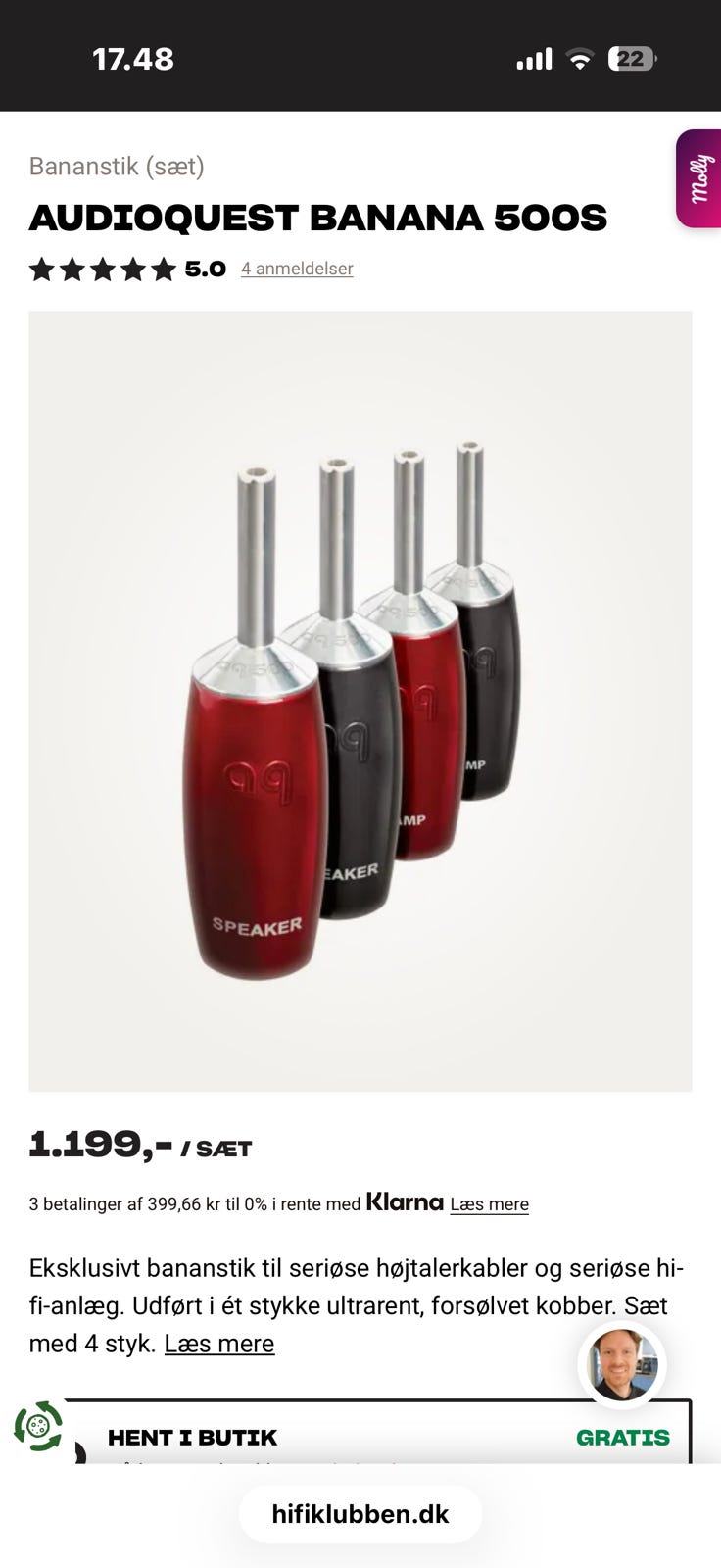721x1568 pixels.
Task: Tap the hifiklubben.dk address pill
Action: (x=360, y=1514)
